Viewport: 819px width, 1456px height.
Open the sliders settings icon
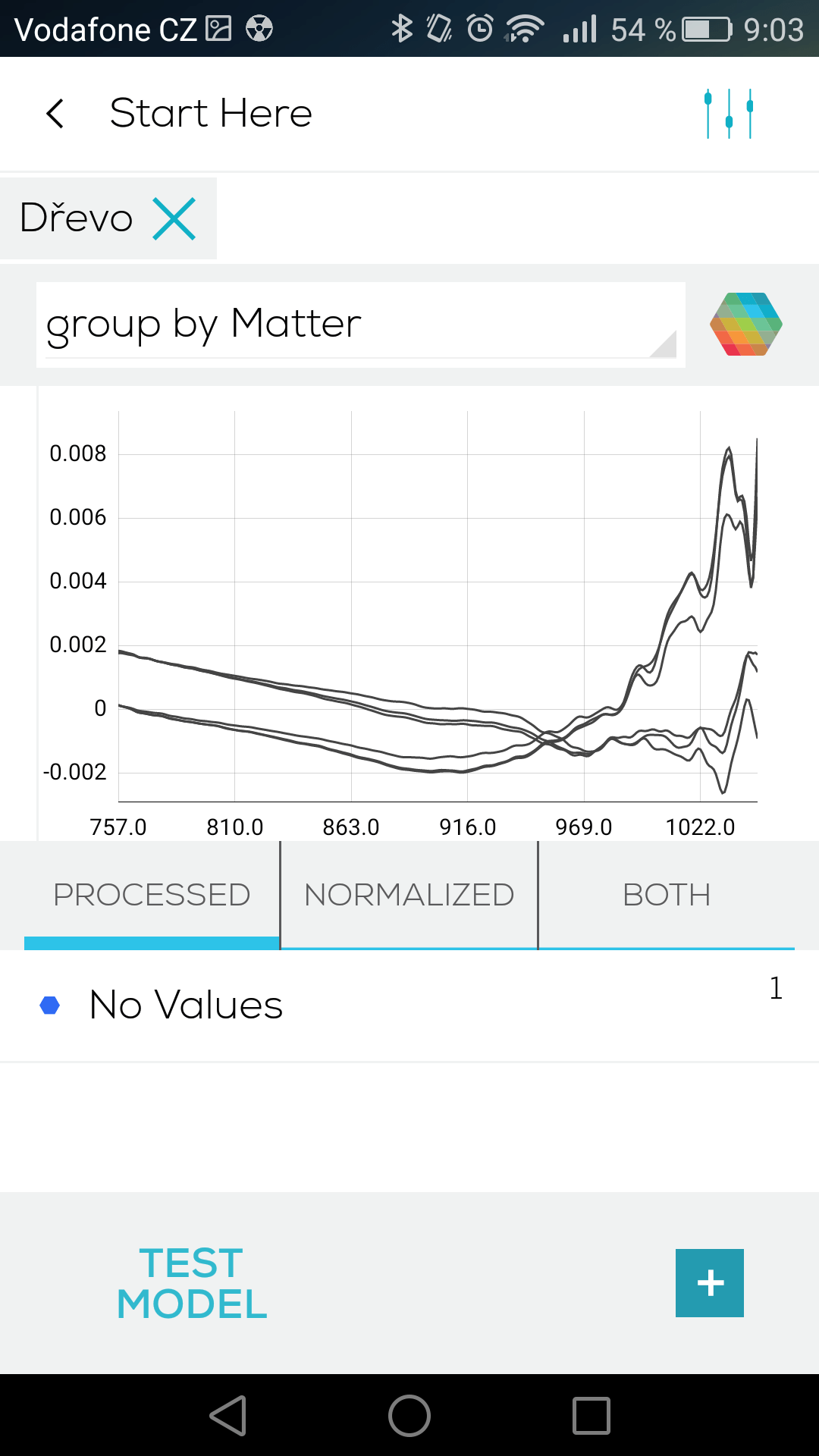click(x=729, y=114)
